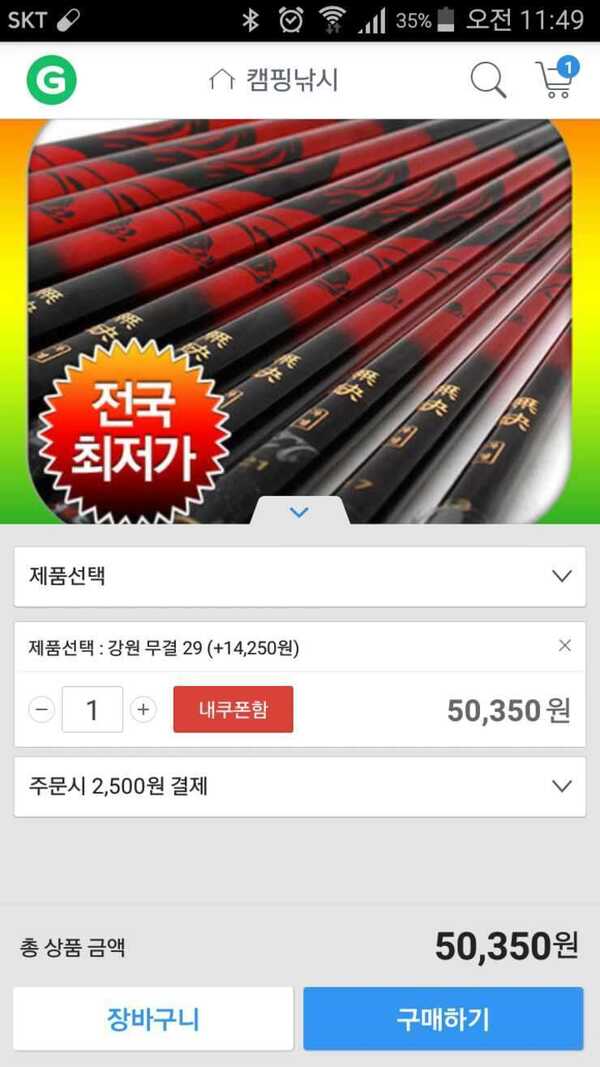This screenshot has height=1067, width=600.
Task: Tap the red 내쿠폰함 button
Action: click(x=233, y=709)
